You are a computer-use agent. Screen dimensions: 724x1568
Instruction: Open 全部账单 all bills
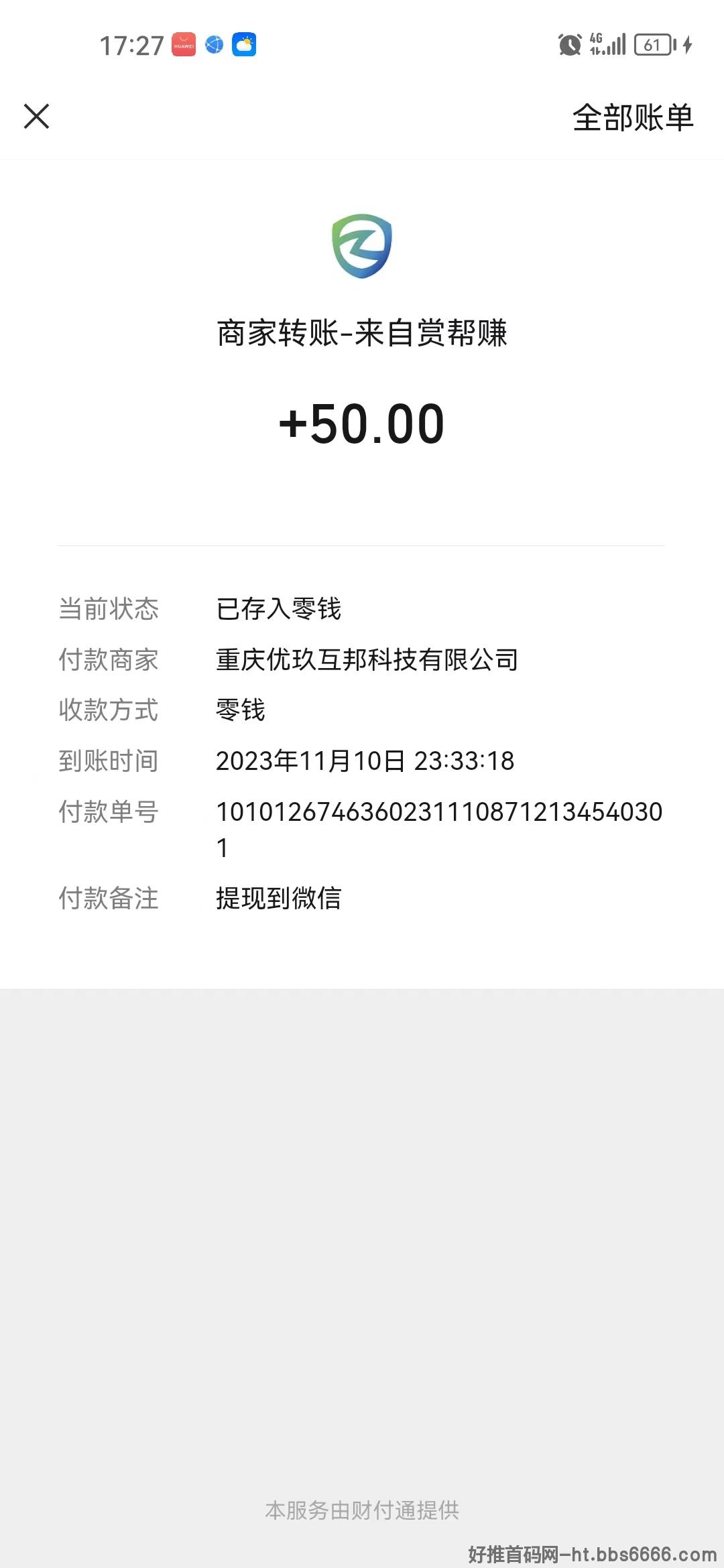(x=633, y=117)
